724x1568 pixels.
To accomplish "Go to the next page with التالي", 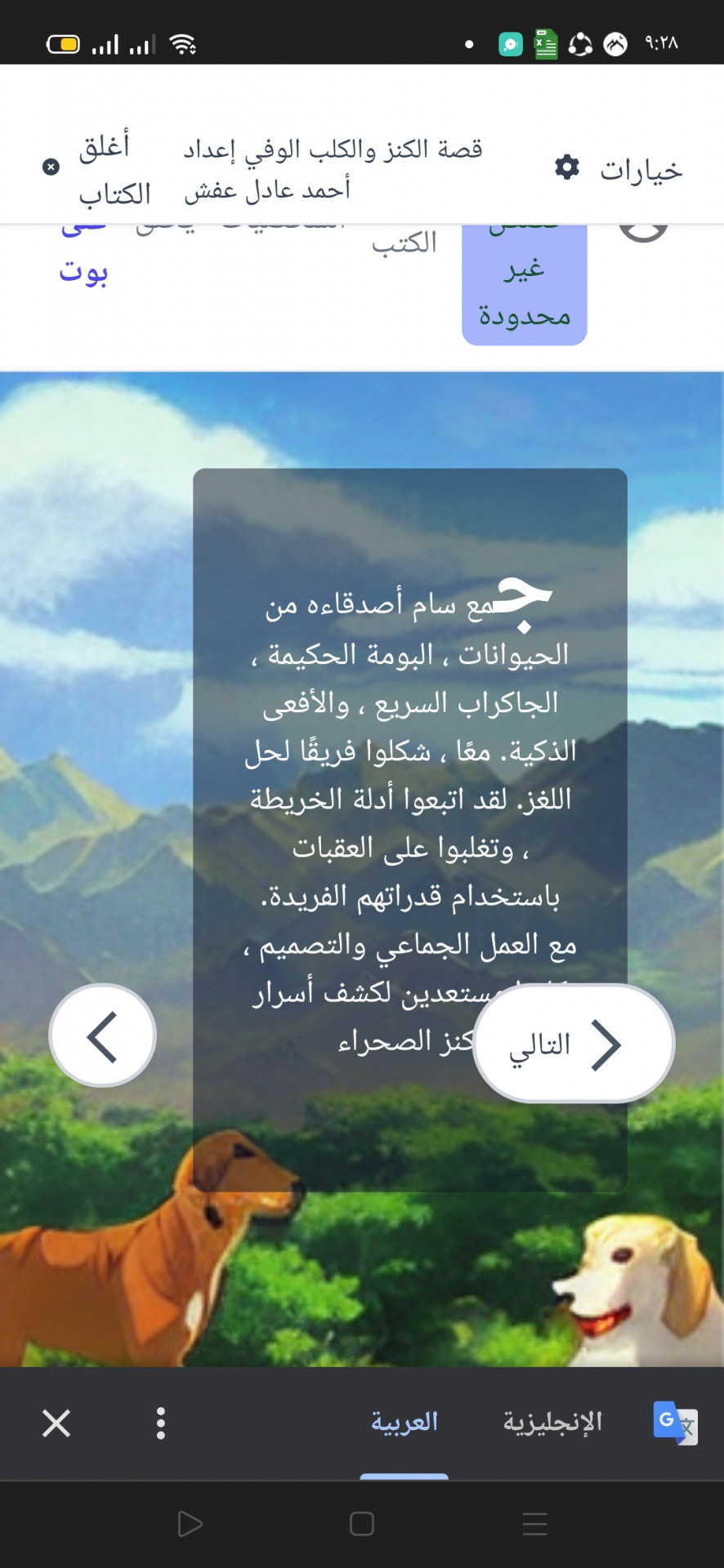I will coord(574,1044).
